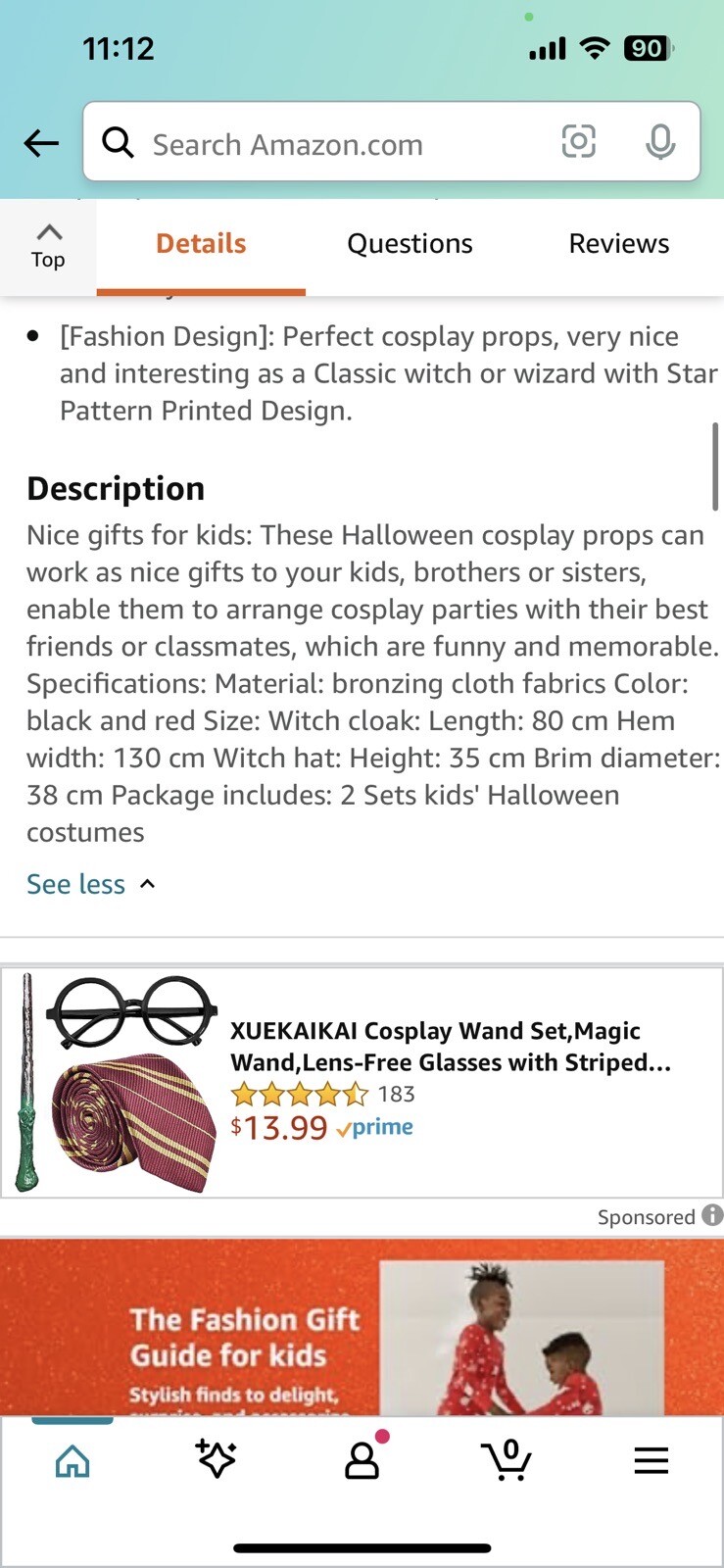
Task: Open the camera scan search icon
Action: point(578,142)
